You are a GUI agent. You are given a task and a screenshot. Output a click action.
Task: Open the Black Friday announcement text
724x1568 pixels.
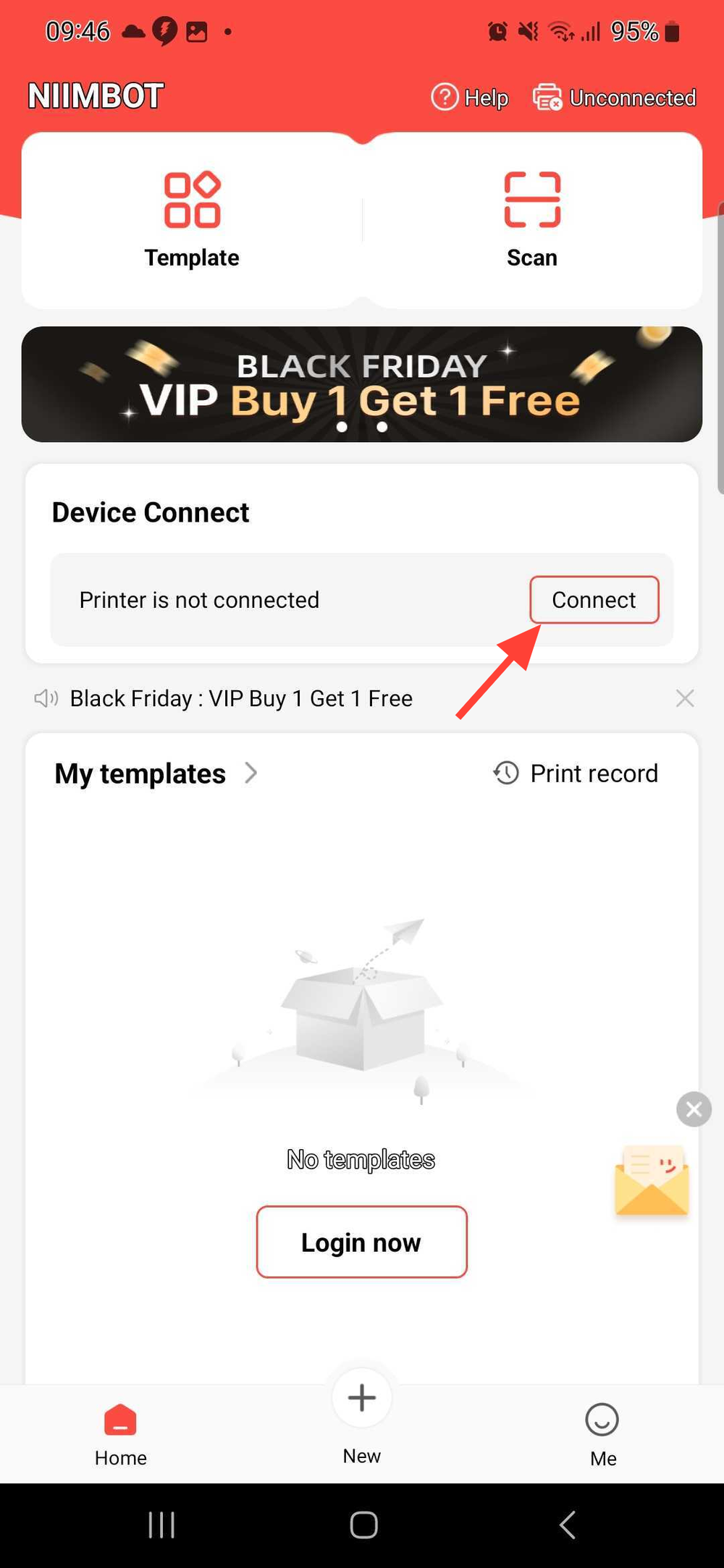pyautogui.click(x=241, y=698)
